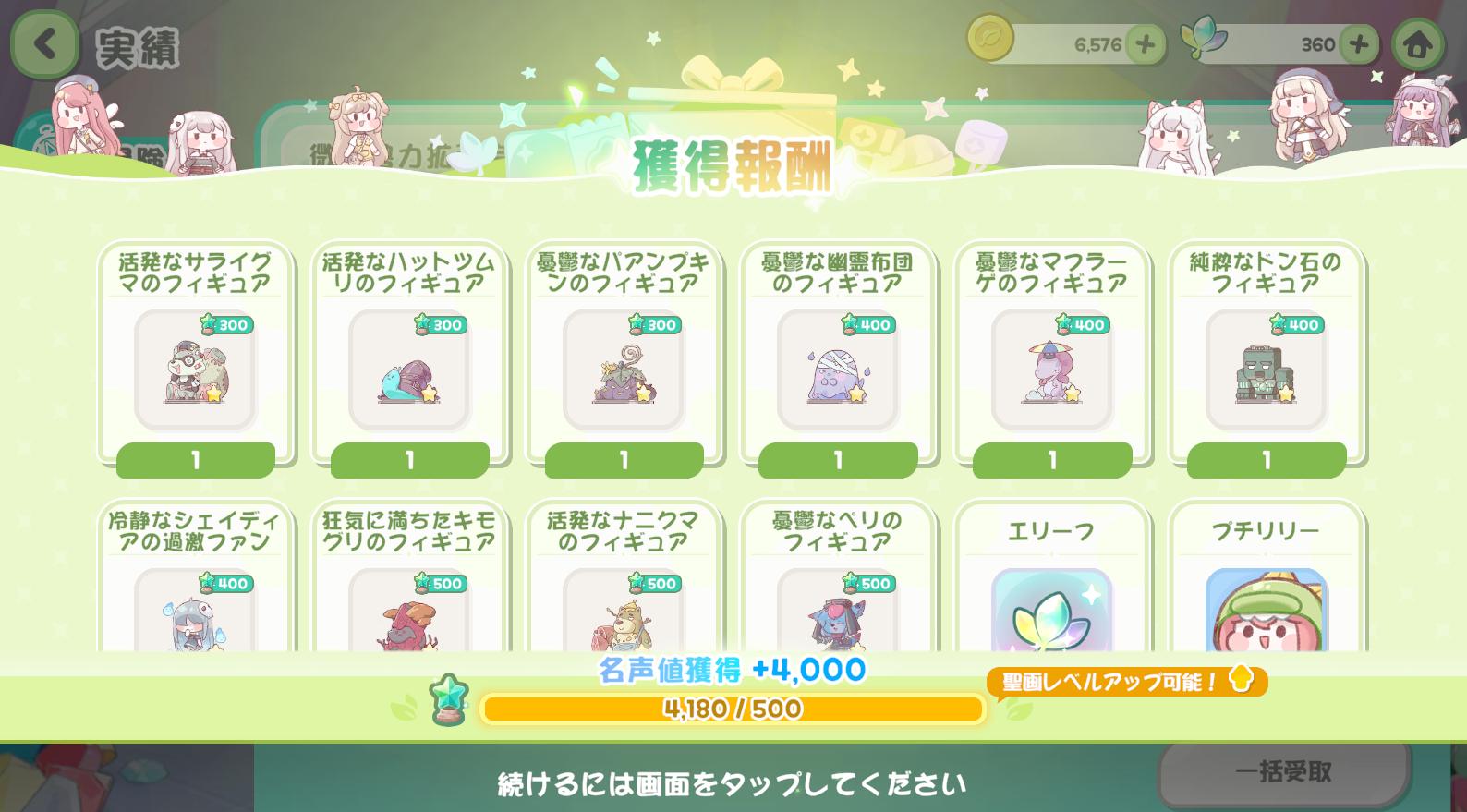Tap 続けるには画面をタップしてください to continue
Image resolution: width=1467 pixels, height=812 pixels.
(x=732, y=784)
